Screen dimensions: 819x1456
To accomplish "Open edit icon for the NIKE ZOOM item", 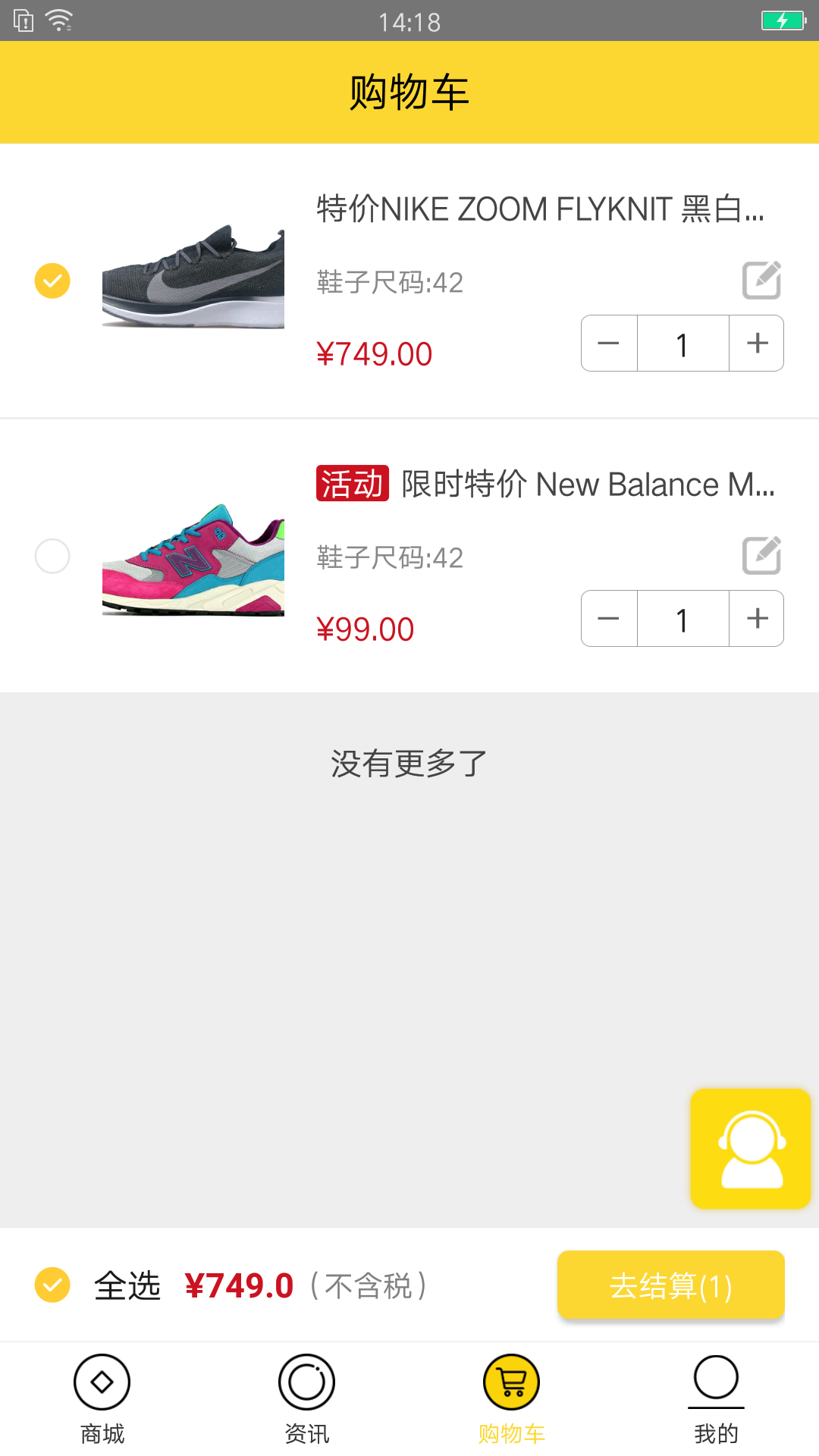I will pyautogui.click(x=762, y=281).
